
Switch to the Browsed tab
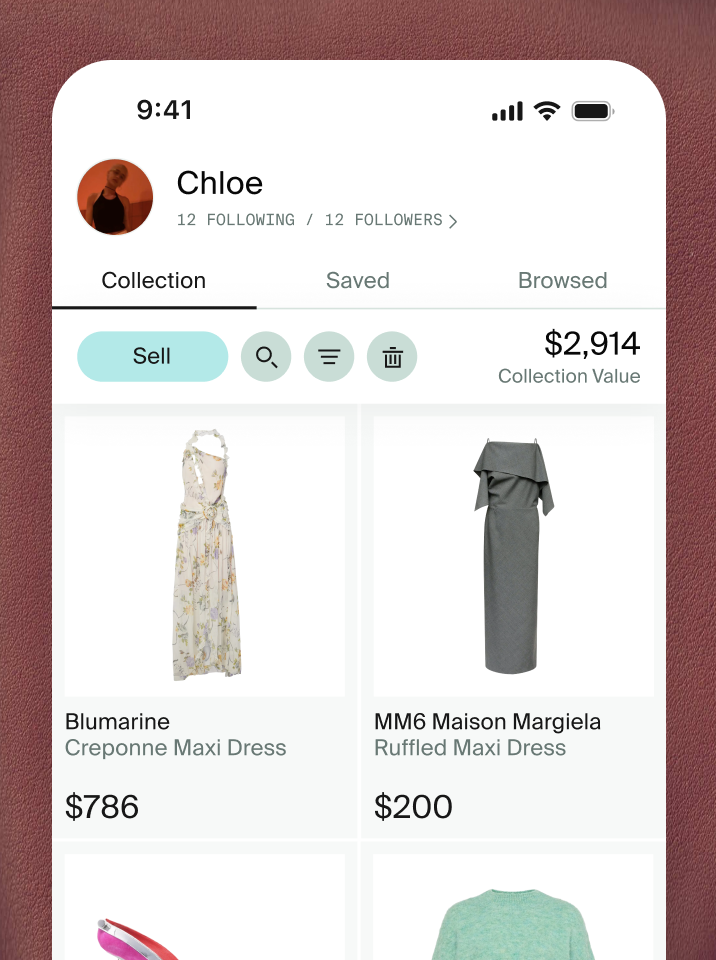pyautogui.click(x=562, y=281)
